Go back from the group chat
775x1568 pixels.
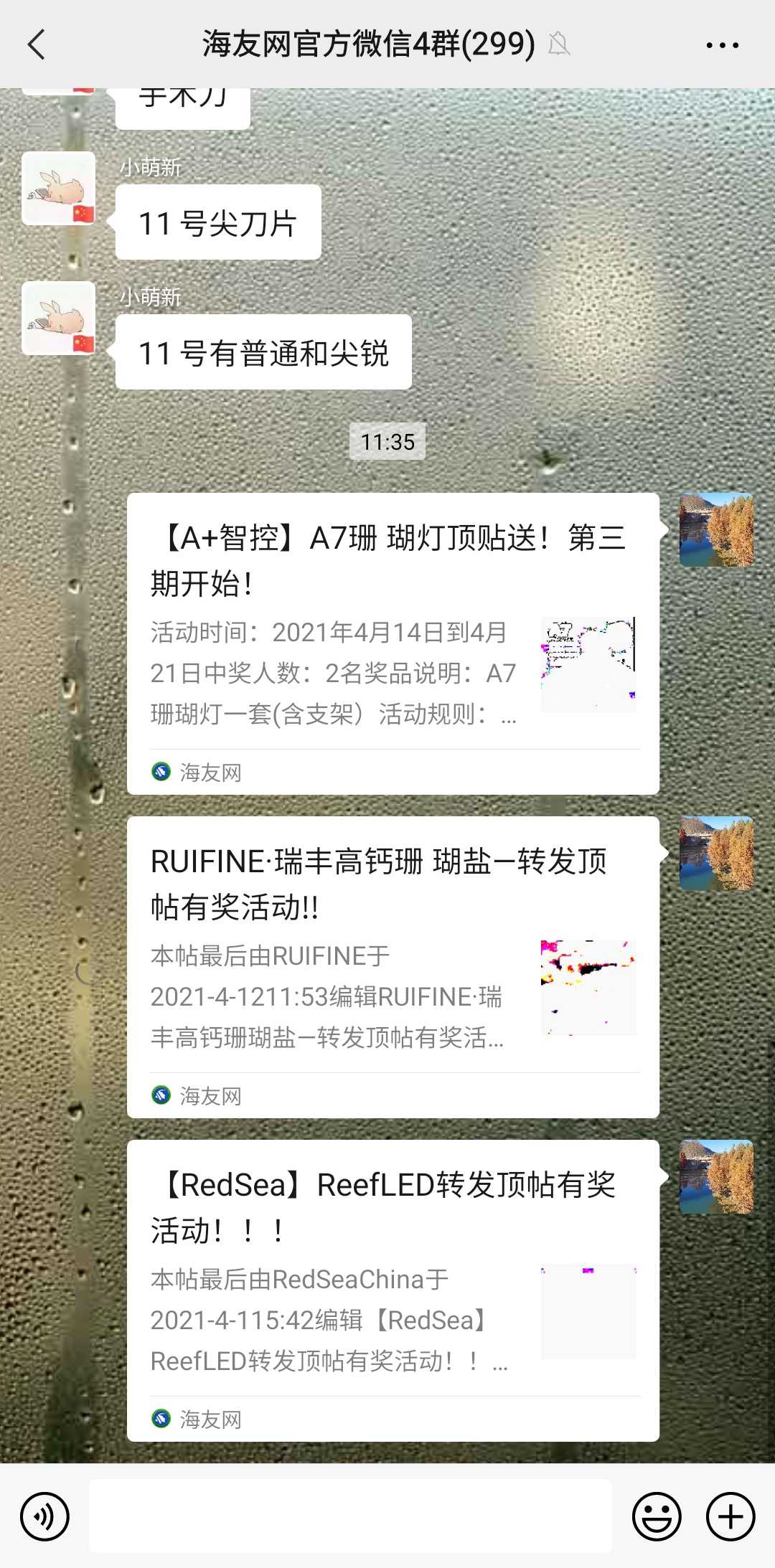37,44
